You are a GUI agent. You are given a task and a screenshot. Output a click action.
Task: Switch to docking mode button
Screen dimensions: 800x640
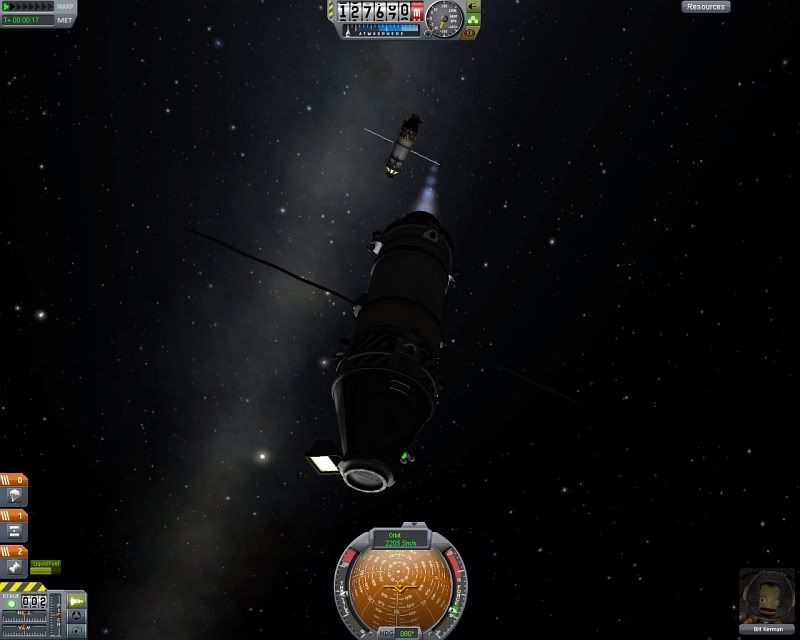click(x=77, y=615)
